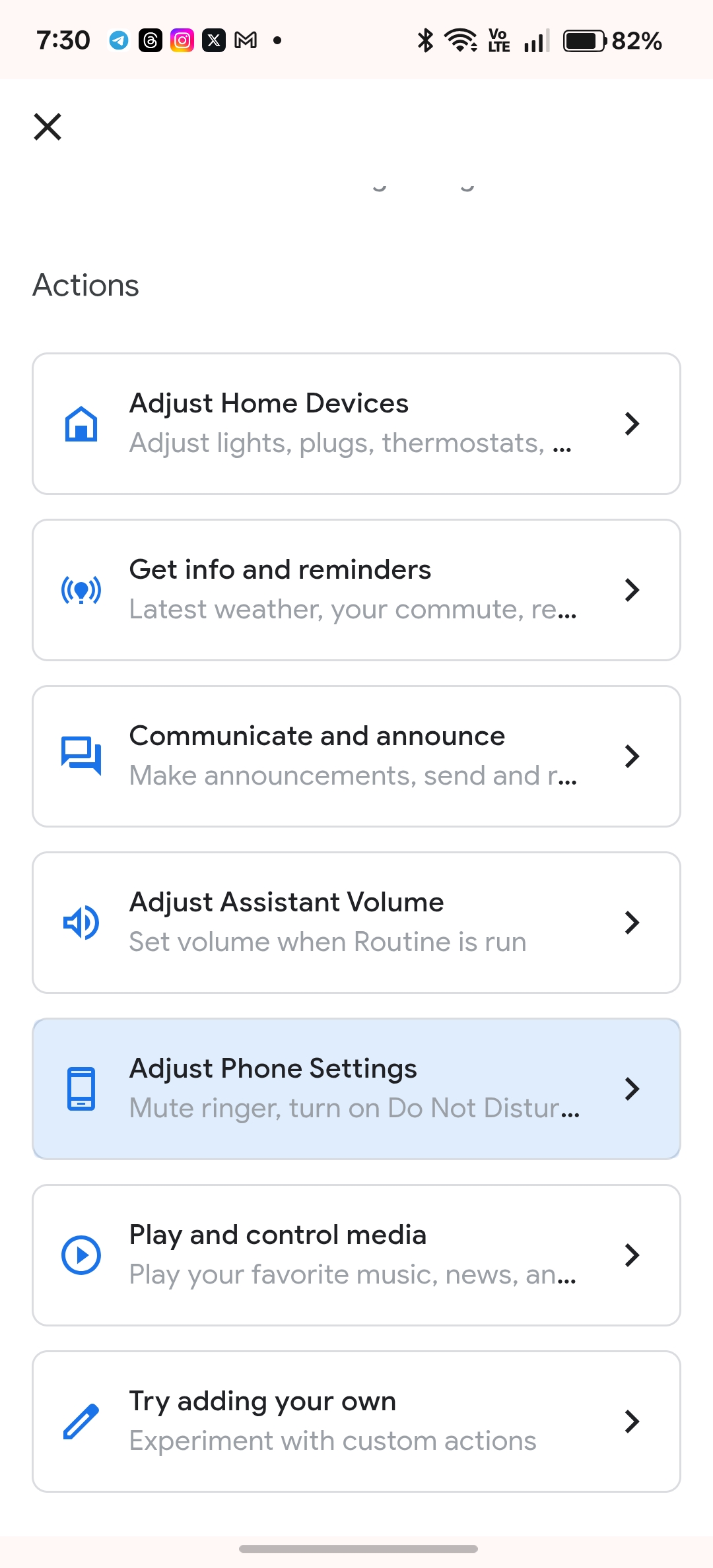This screenshot has width=713, height=1568.
Task: Open Communicate and announce options
Action: 356,756
